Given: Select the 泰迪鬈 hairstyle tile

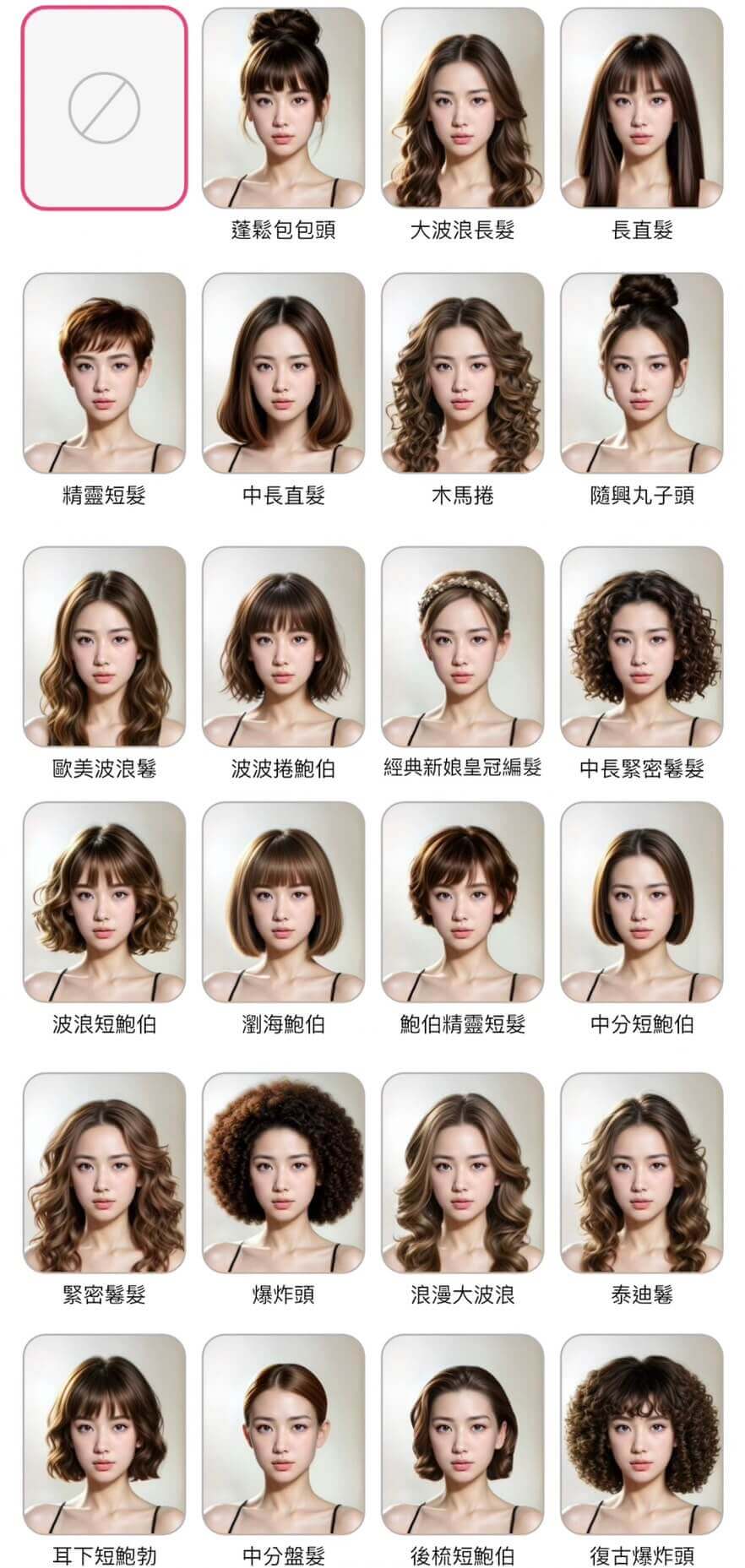Looking at the screenshot, I should (641, 1172).
